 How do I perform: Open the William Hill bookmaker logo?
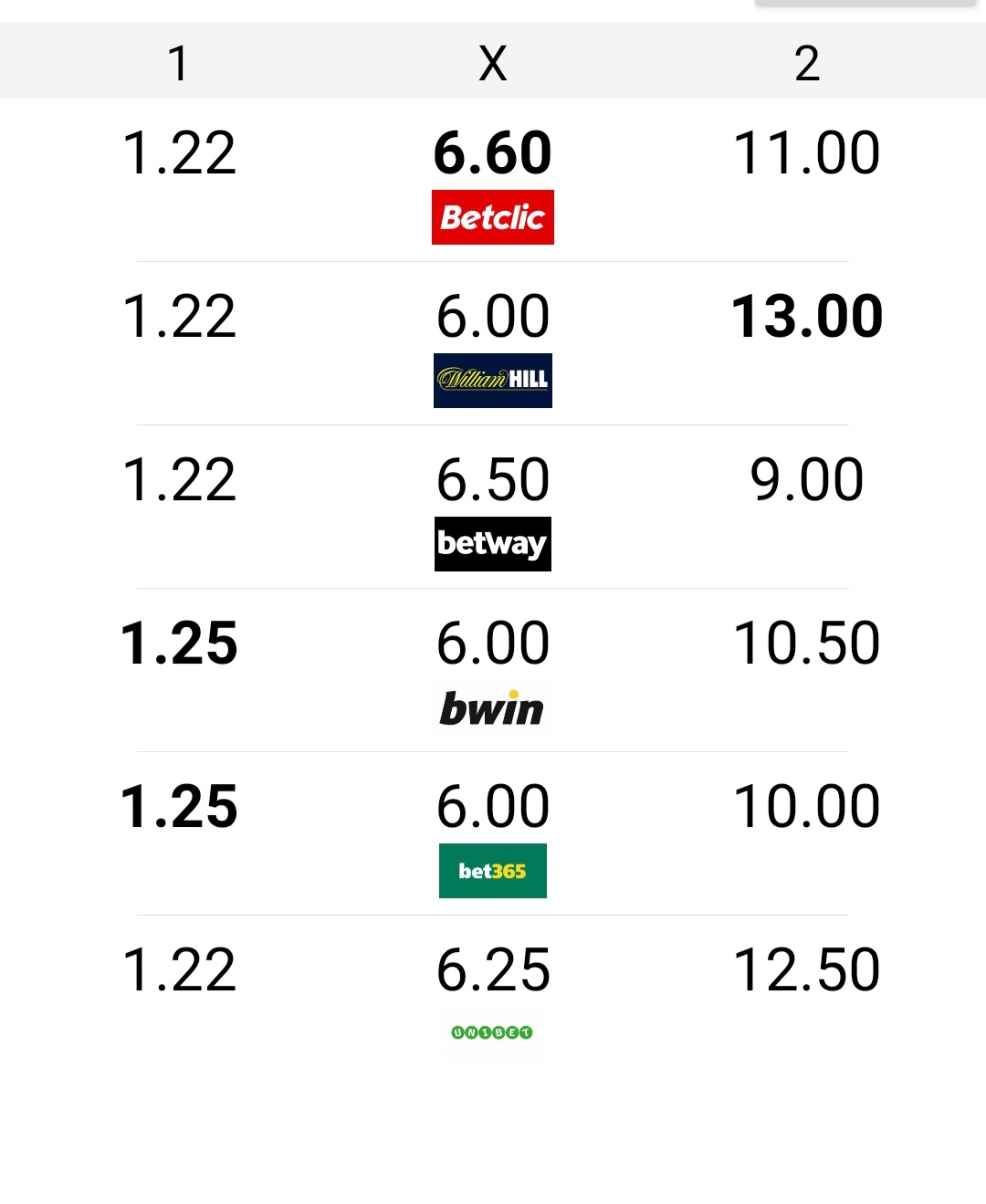click(x=492, y=380)
